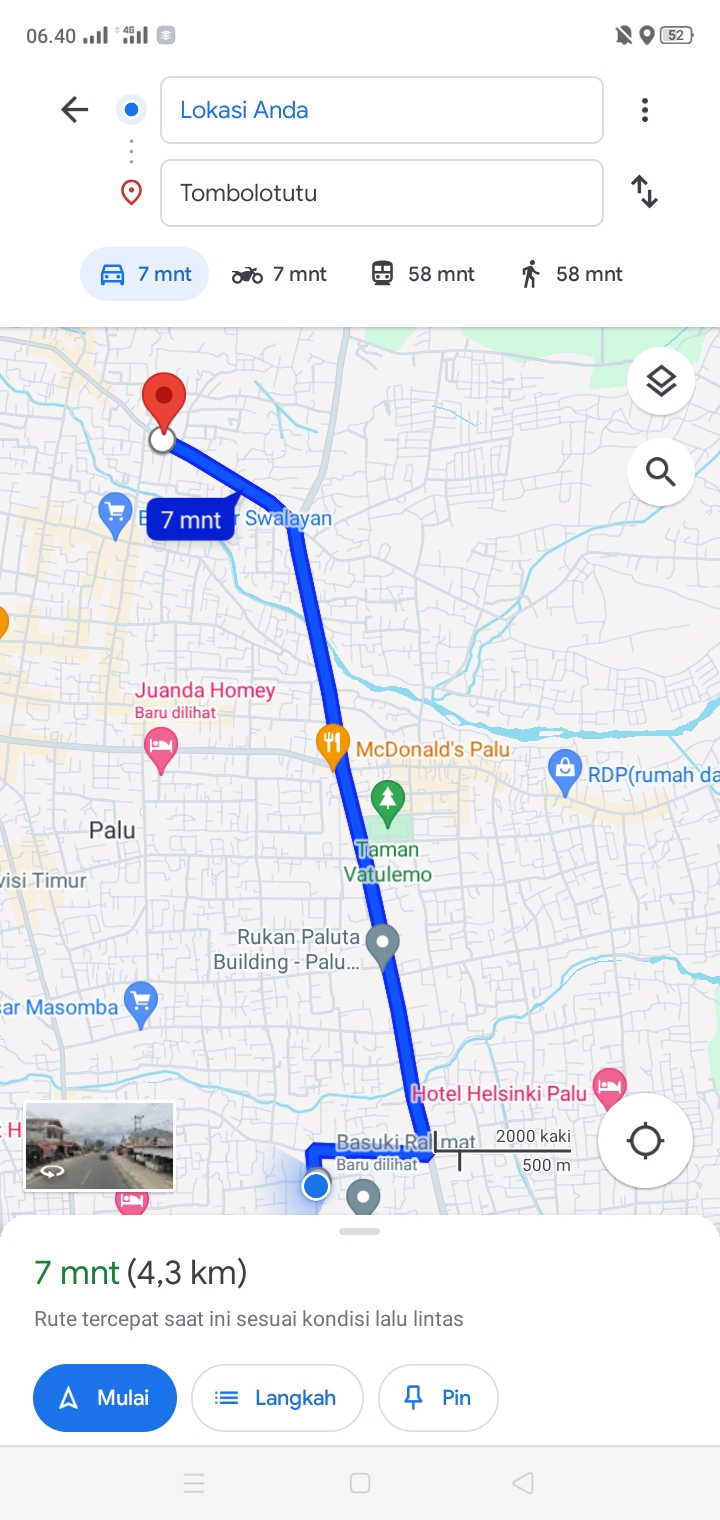The width and height of the screenshot is (720, 1520).
Task: Edit the Tombolotutu destination field
Action: coord(382,193)
